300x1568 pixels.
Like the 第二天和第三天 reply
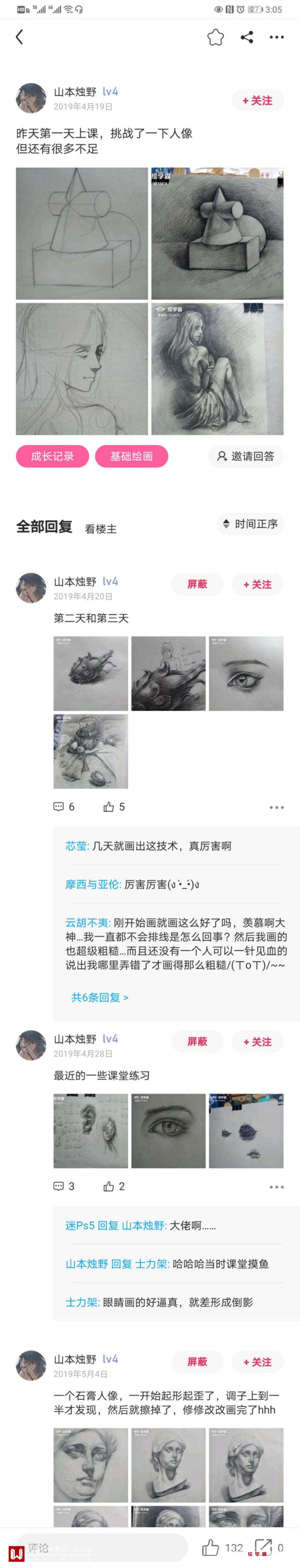click(x=114, y=806)
